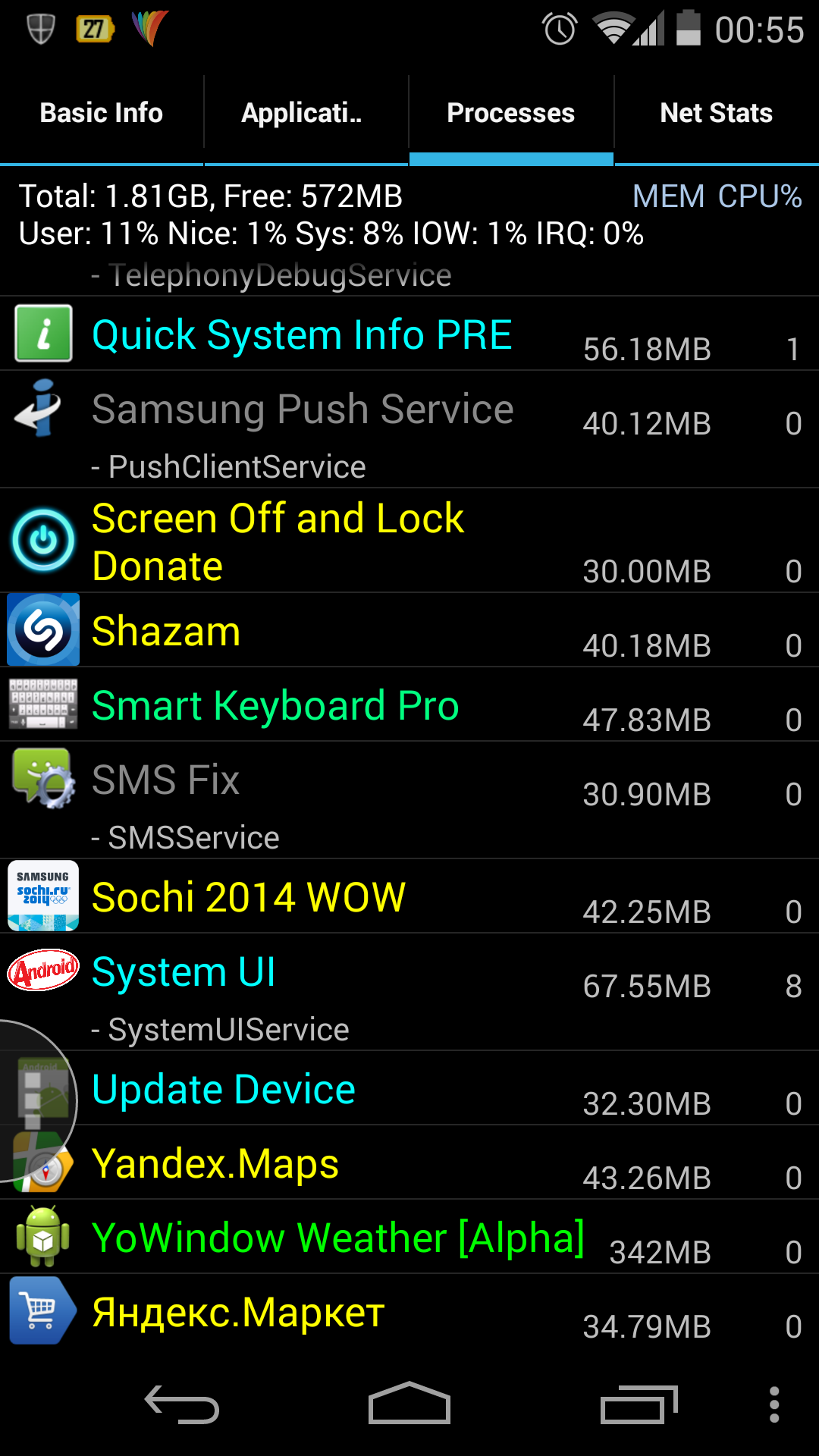The height and width of the screenshot is (1456, 819).
Task: Tap the Update Device process row
Action: 409,1088
